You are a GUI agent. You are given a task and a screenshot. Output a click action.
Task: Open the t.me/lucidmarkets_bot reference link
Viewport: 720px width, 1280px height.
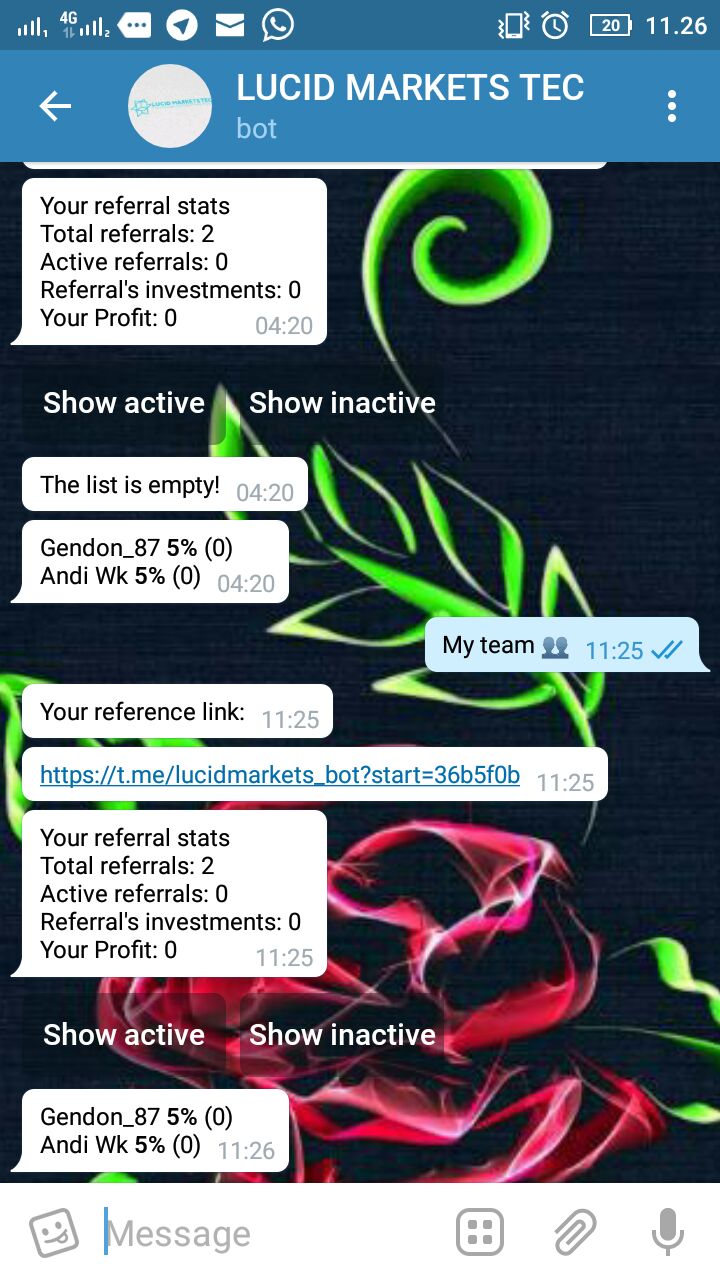click(x=280, y=775)
